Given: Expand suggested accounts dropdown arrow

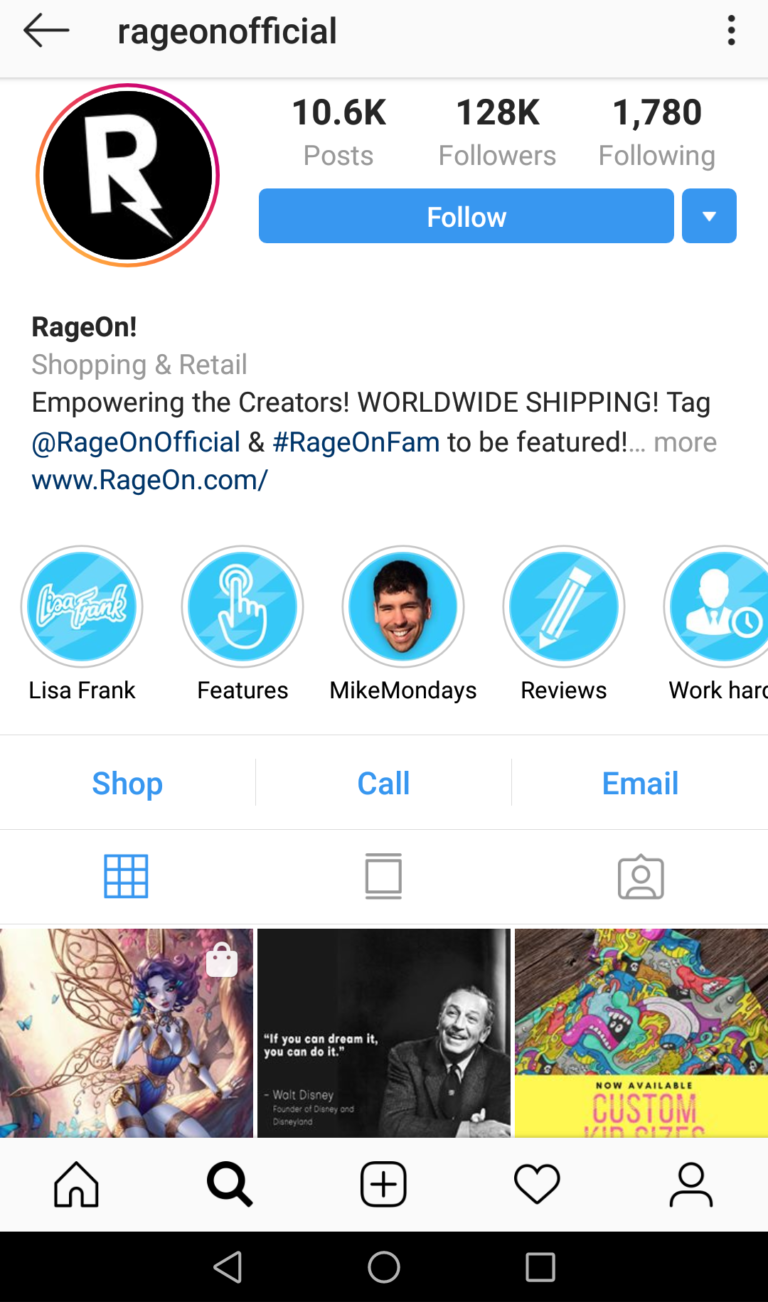Looking at the screenshot, I should [x=709, y=216].
